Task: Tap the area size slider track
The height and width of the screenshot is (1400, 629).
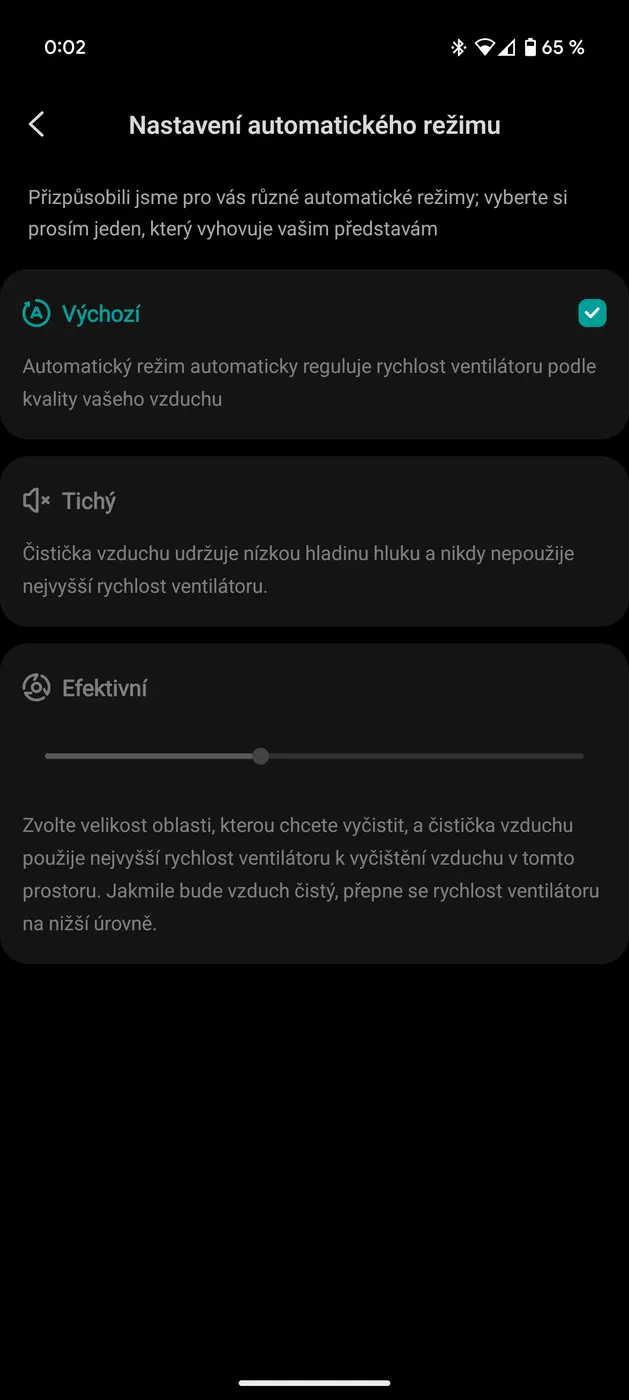Action: (420, 757)
